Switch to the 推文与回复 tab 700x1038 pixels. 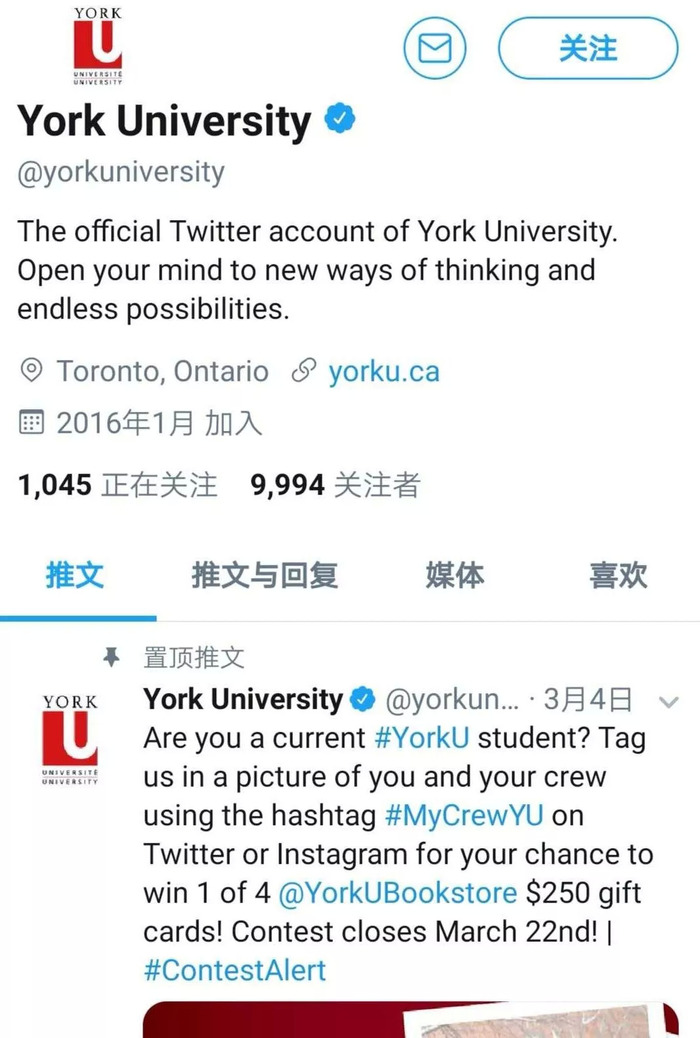(x=265, y=575)
